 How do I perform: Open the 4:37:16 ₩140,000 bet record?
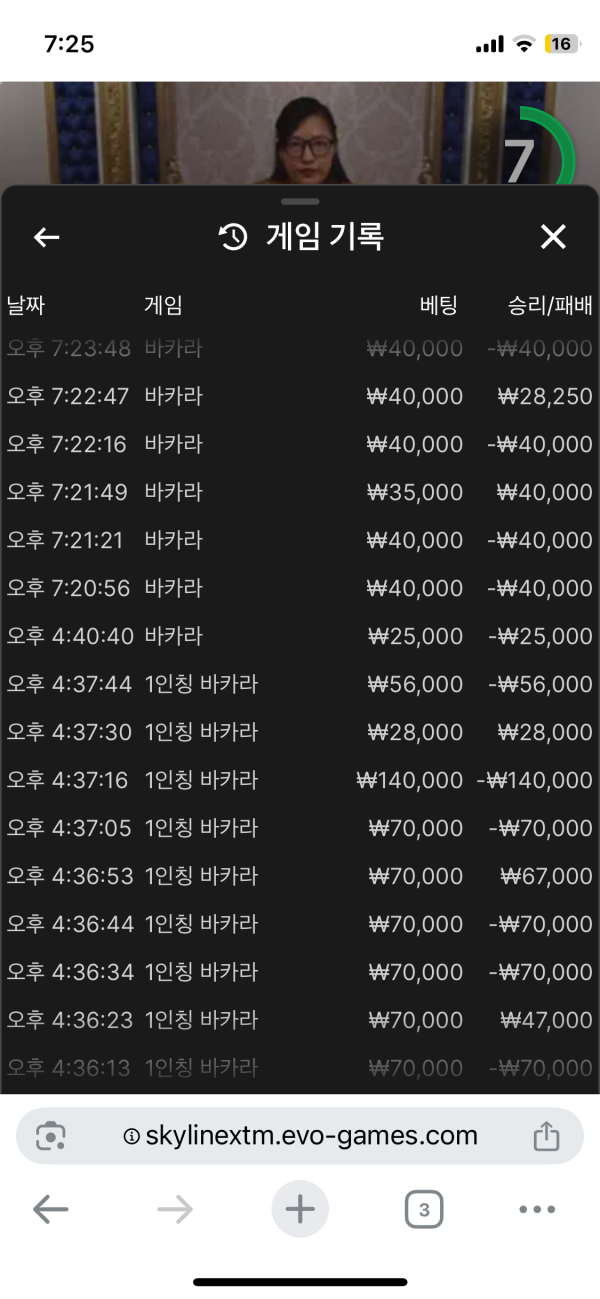click(x=300, y=780)
